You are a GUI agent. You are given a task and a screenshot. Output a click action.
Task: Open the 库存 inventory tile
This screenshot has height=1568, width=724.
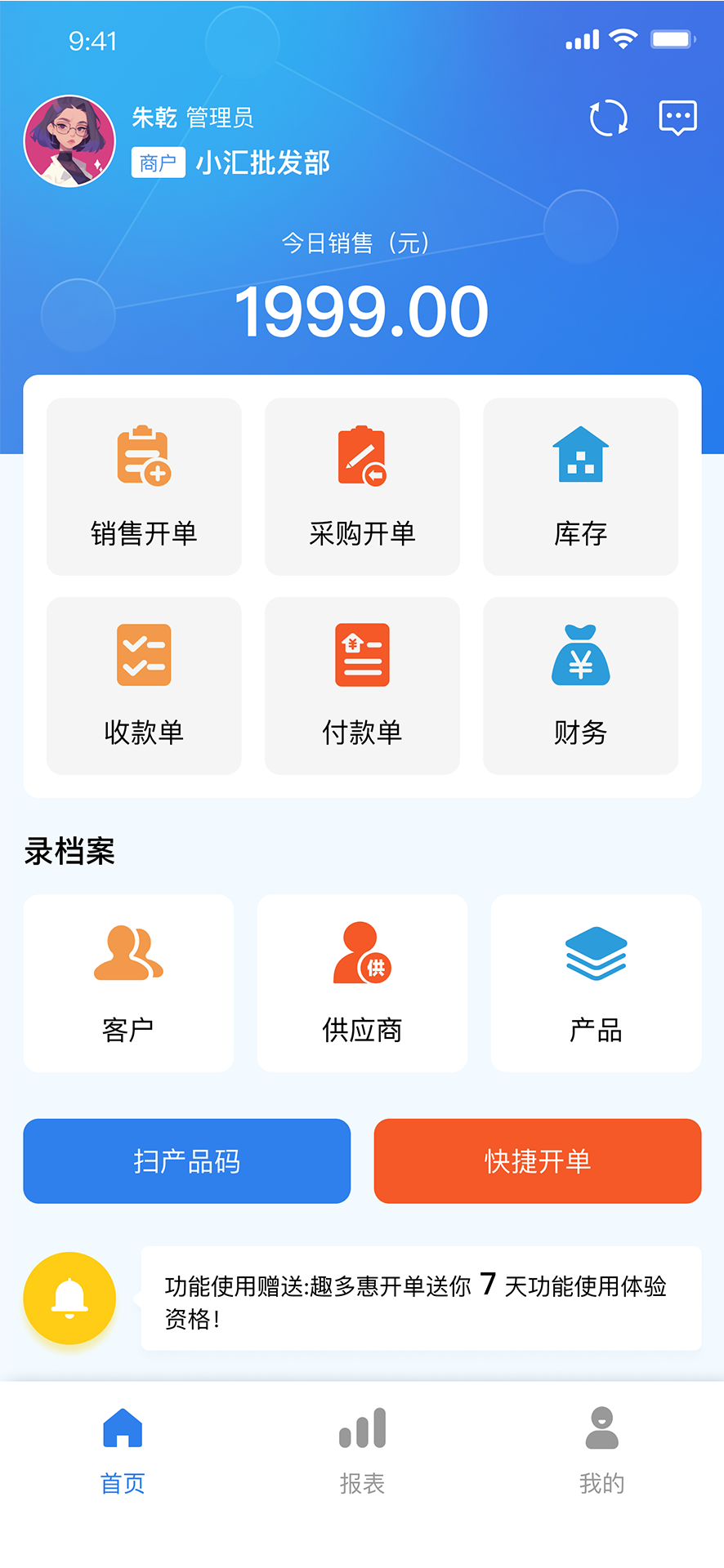[580, 487]
